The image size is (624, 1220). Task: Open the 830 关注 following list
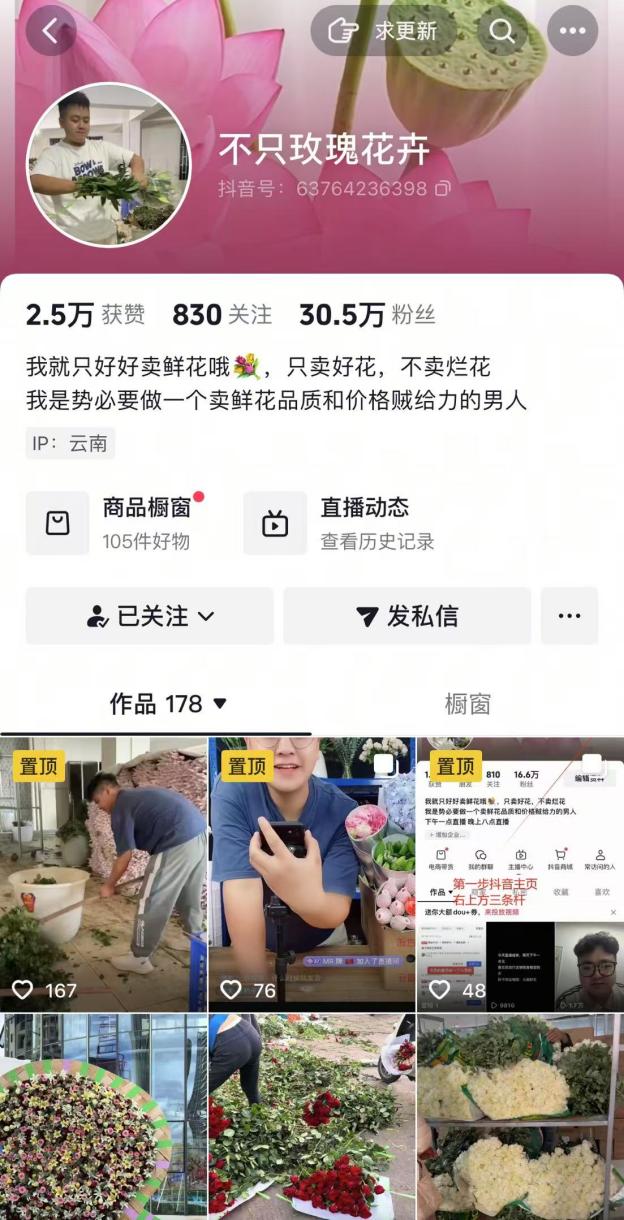click(222, 315)
